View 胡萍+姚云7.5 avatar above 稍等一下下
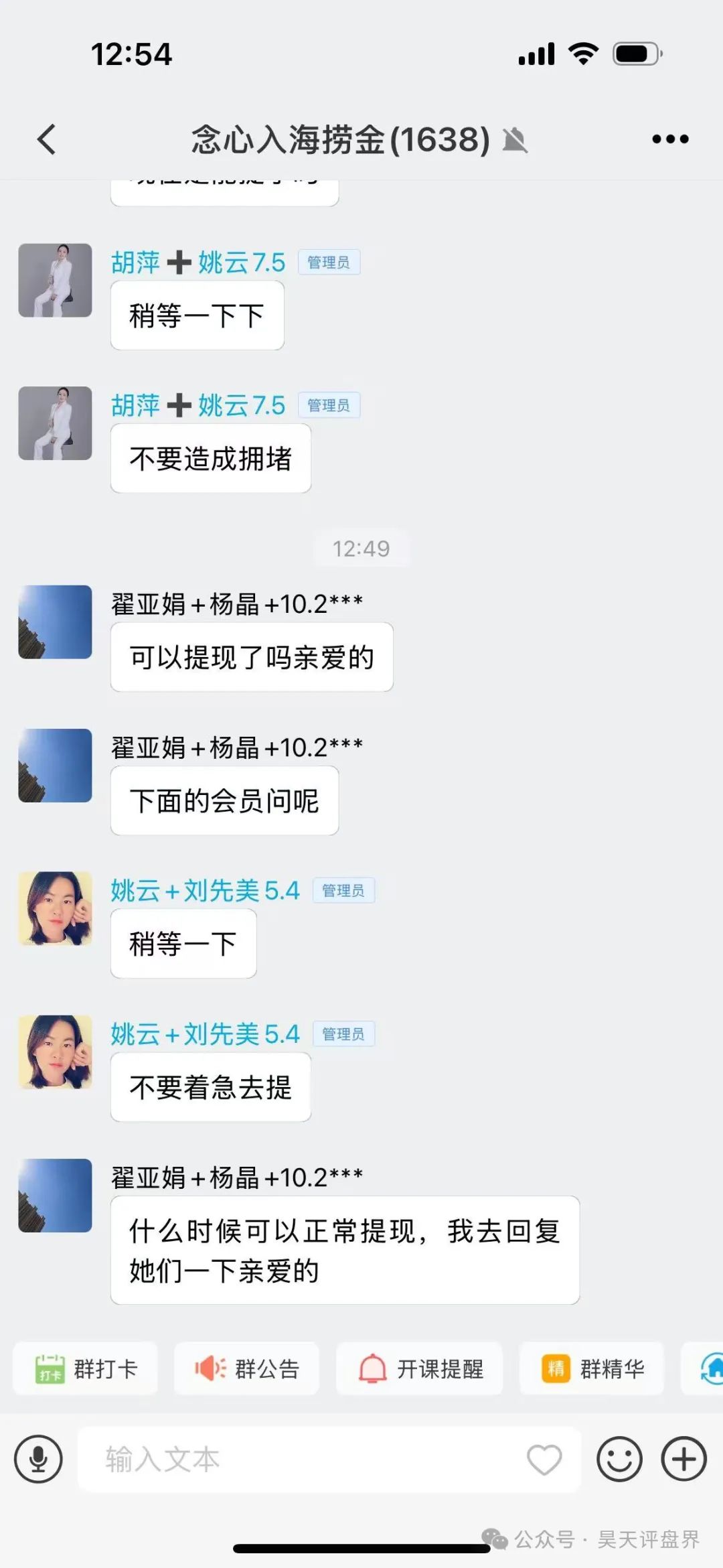This screenshot has height=1568, width=723. tap(55, 280)
